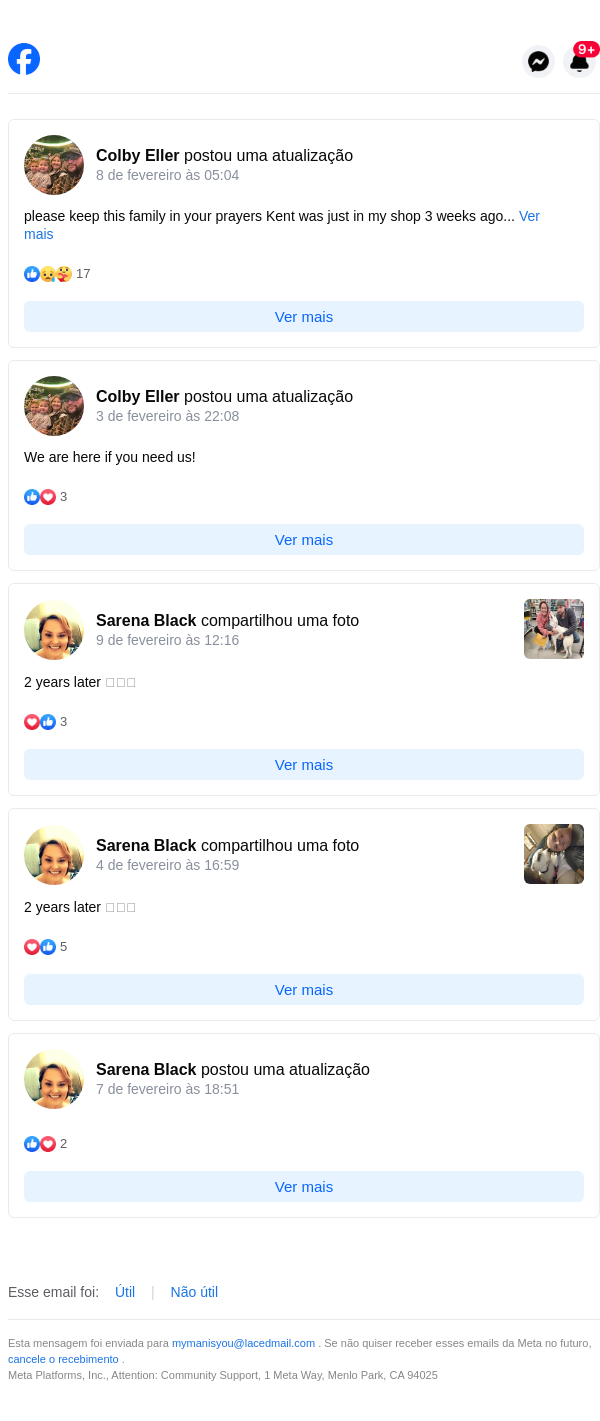
Task: Tap 'Ver mais' under Sarena's 4 de fevereiro photo post
Action: tap(304, 990)
